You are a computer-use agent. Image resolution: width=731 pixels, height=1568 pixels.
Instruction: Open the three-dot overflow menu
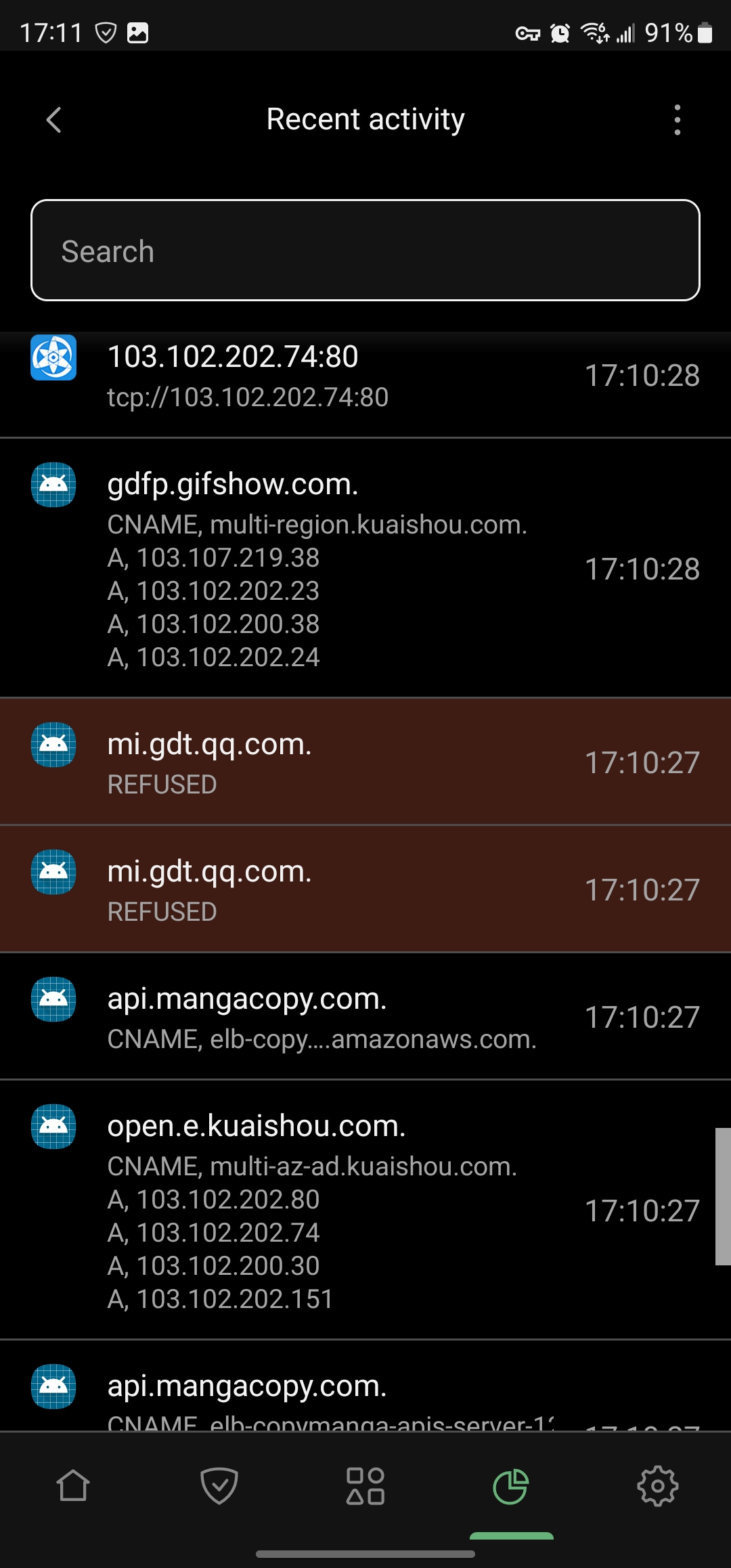click(x=677, y=120)
